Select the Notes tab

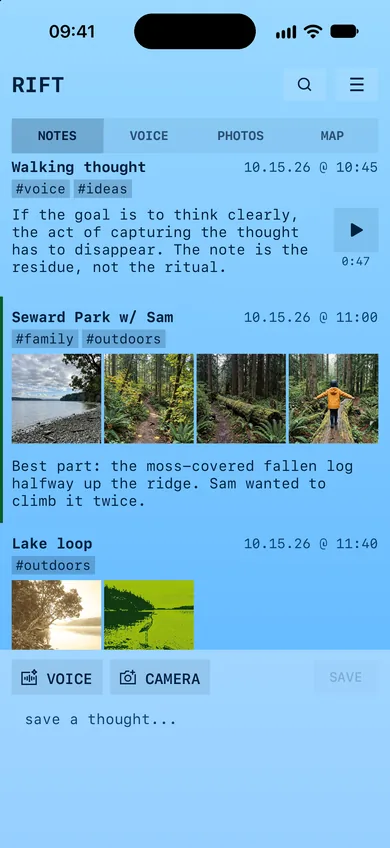tap(57, 136)
